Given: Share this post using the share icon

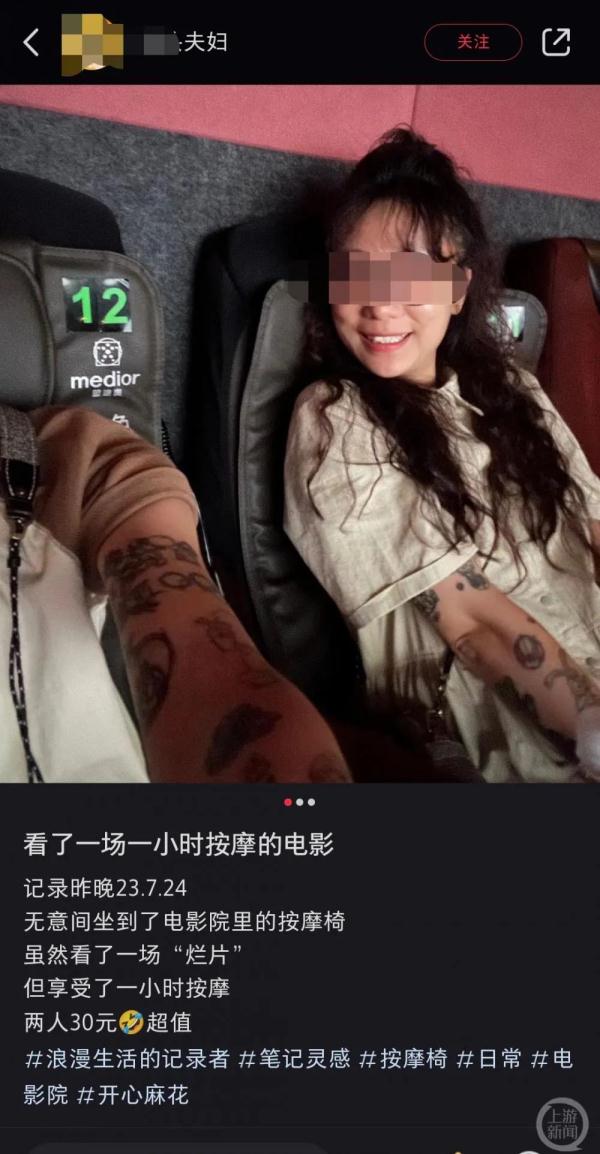Looking at the screenshot, I should coord(556,42).
